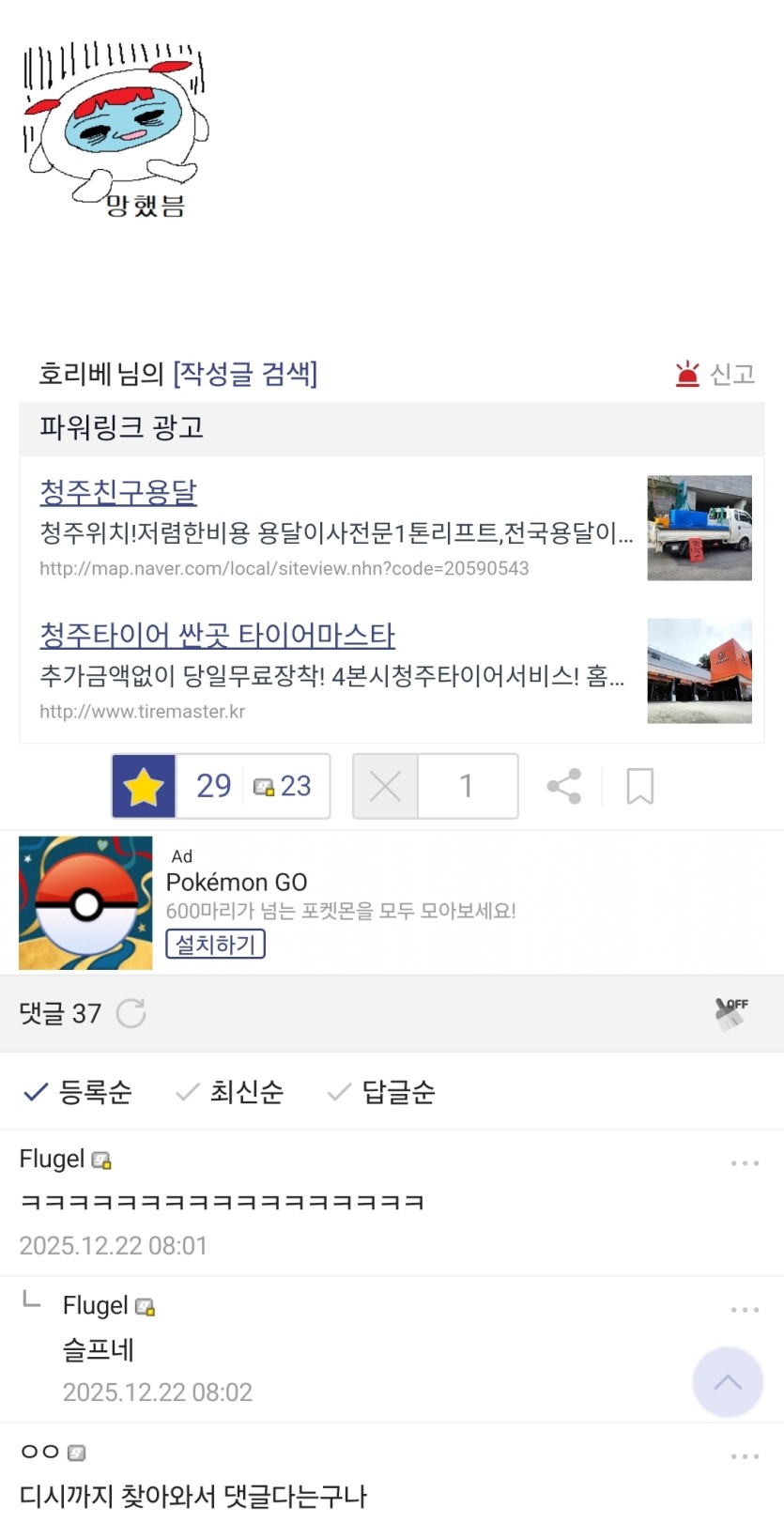
Task: Sort comments by 등록순
Action: [78, 1092]
